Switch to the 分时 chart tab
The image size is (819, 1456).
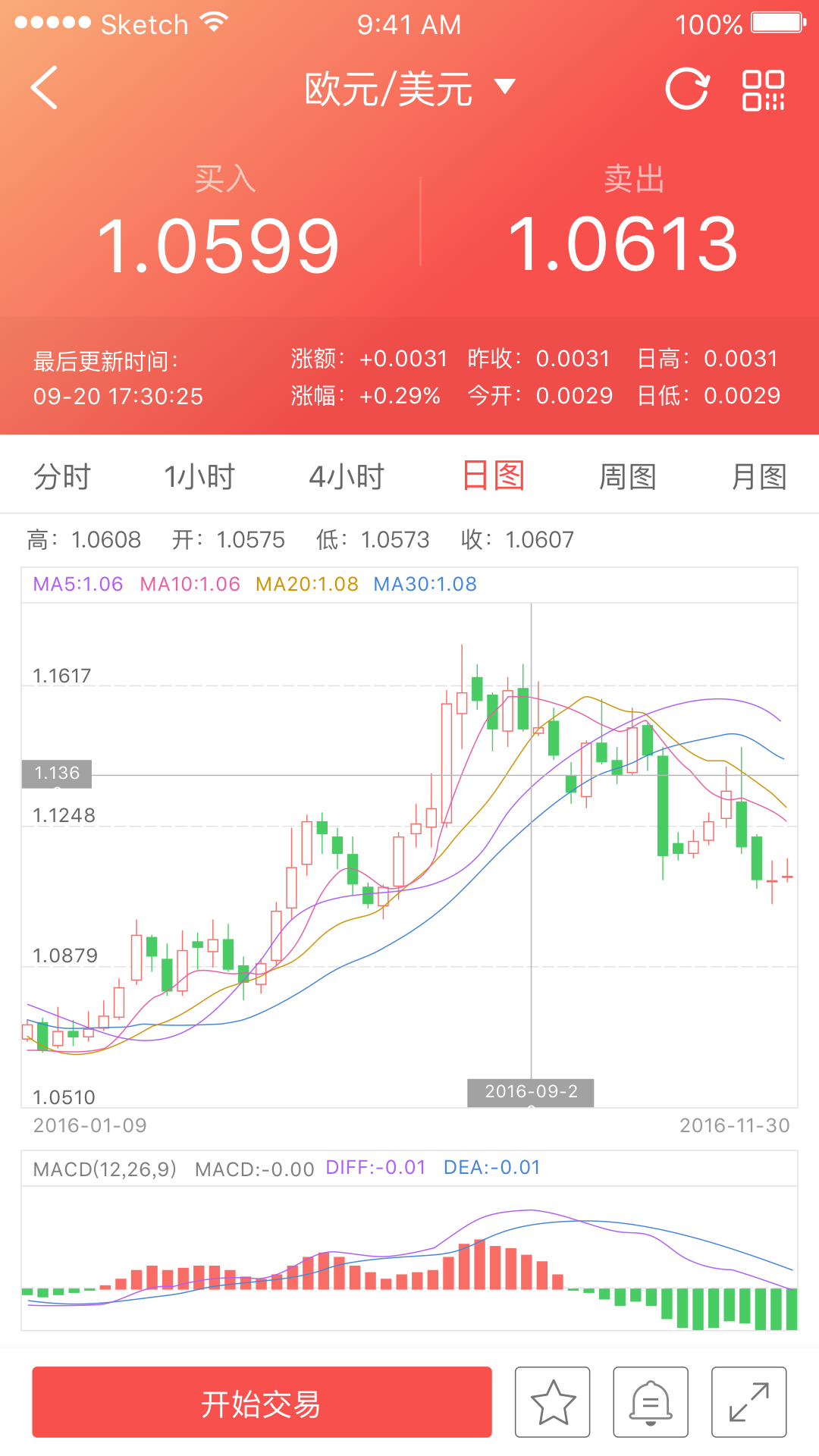click(62, 477)
